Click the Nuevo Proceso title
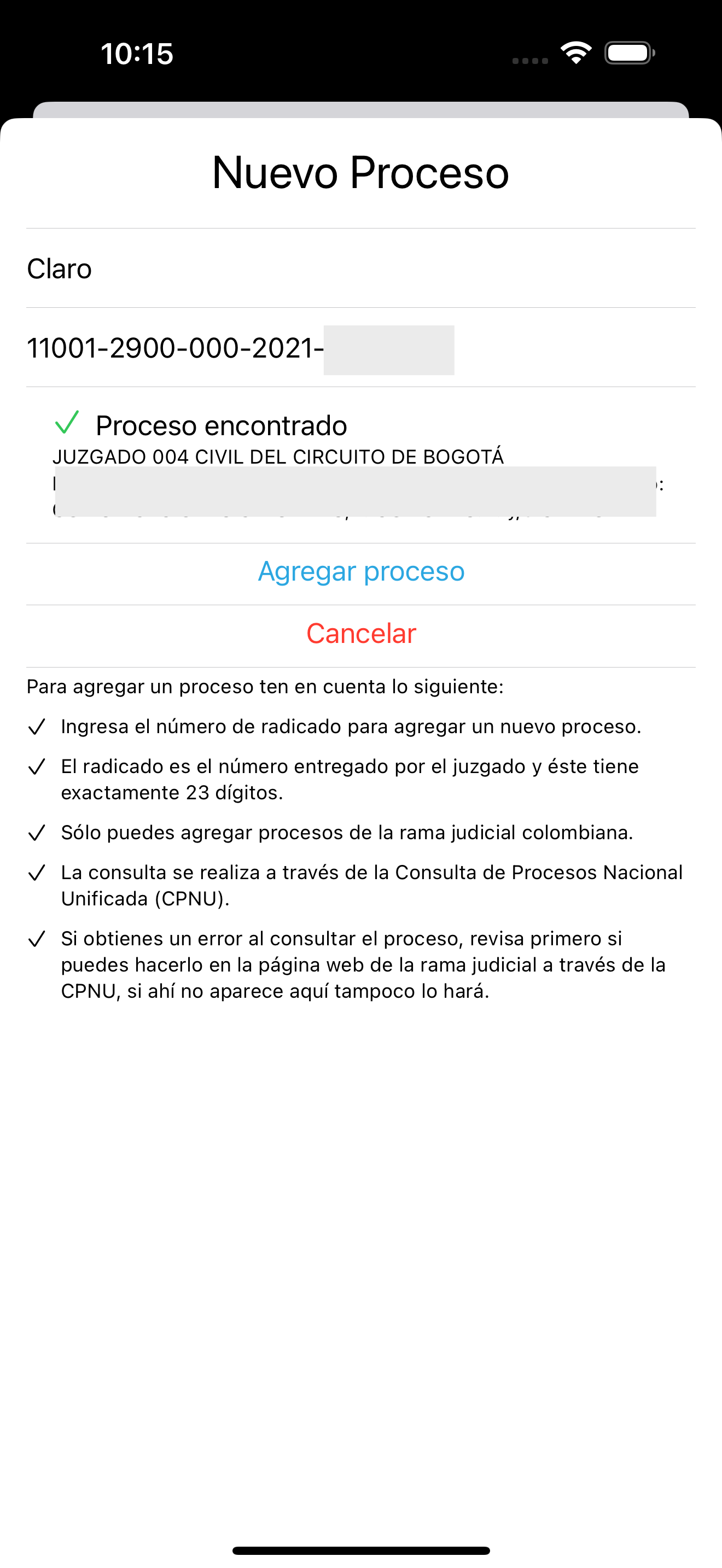722x1568 pixels. pyautogui.click(x=360, y=173)
